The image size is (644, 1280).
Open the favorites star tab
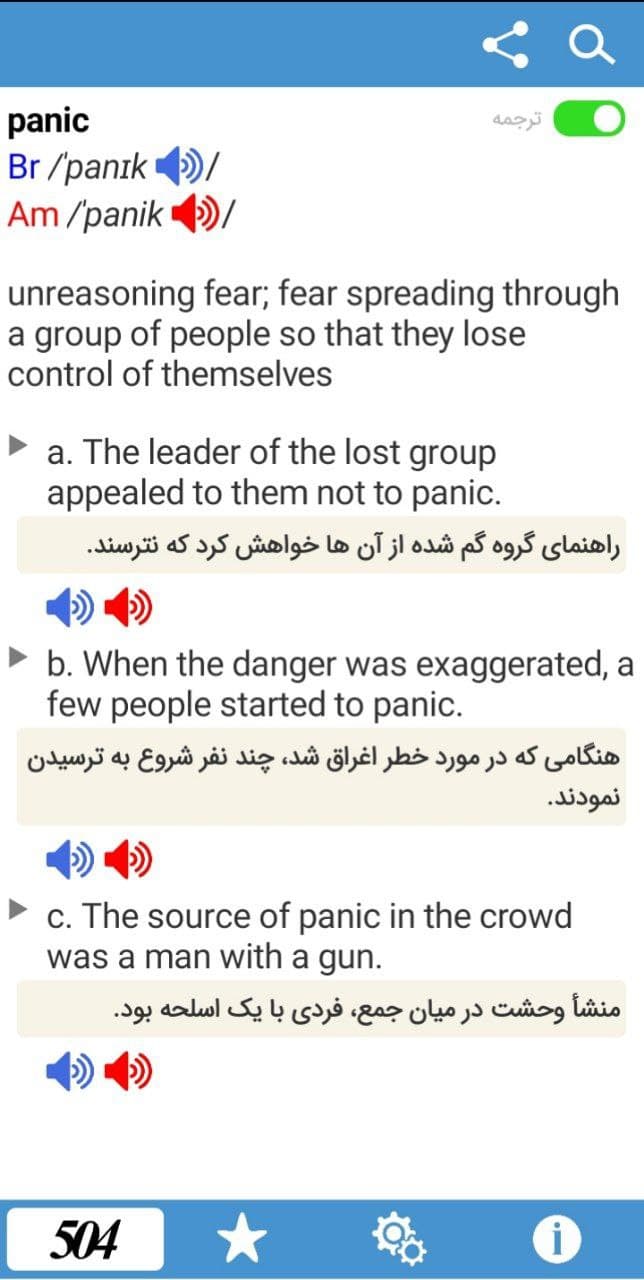point(242,1240)
